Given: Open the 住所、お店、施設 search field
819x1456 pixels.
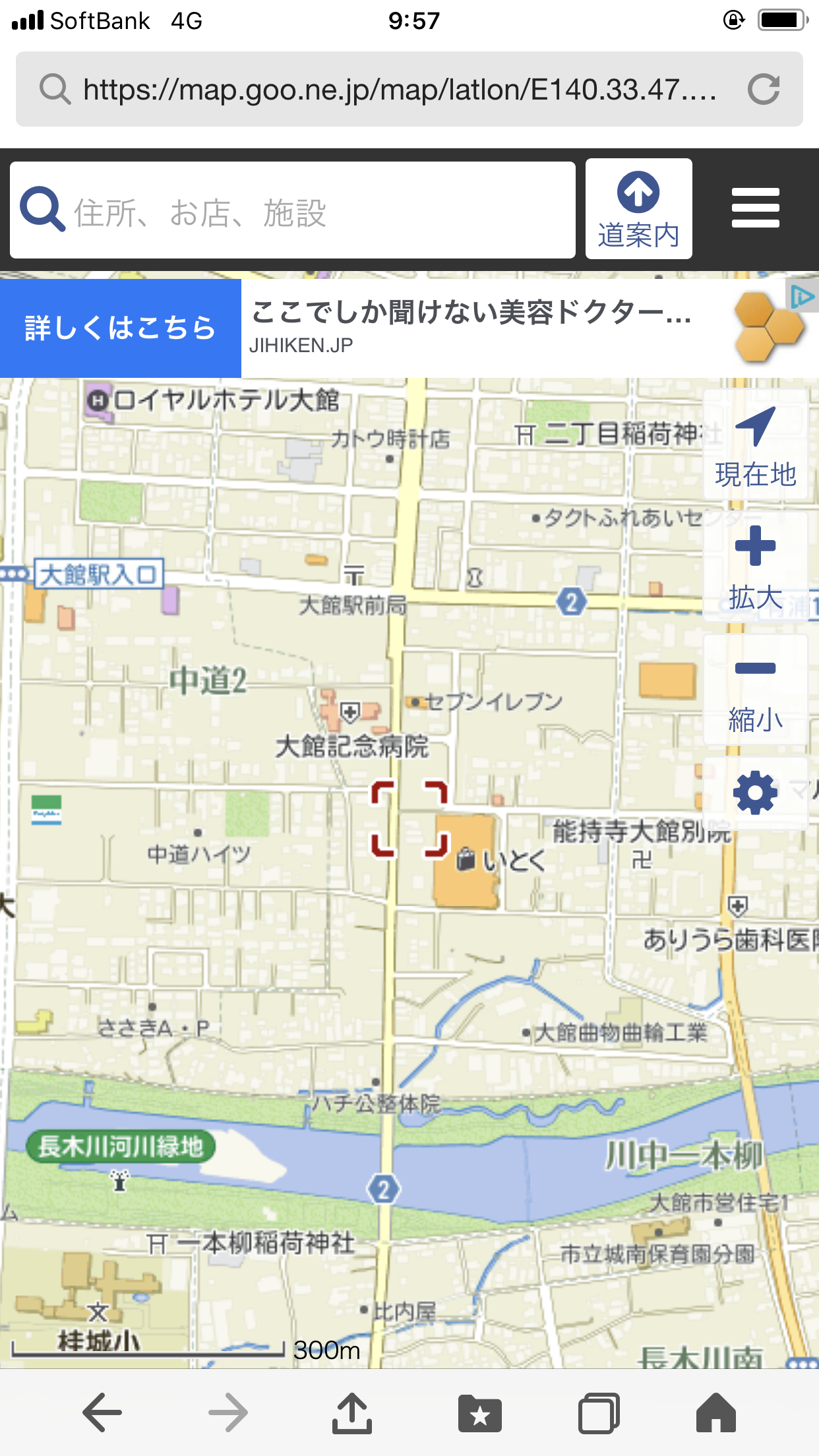Looking at the screenshot, I should click(x=293, y=211).
